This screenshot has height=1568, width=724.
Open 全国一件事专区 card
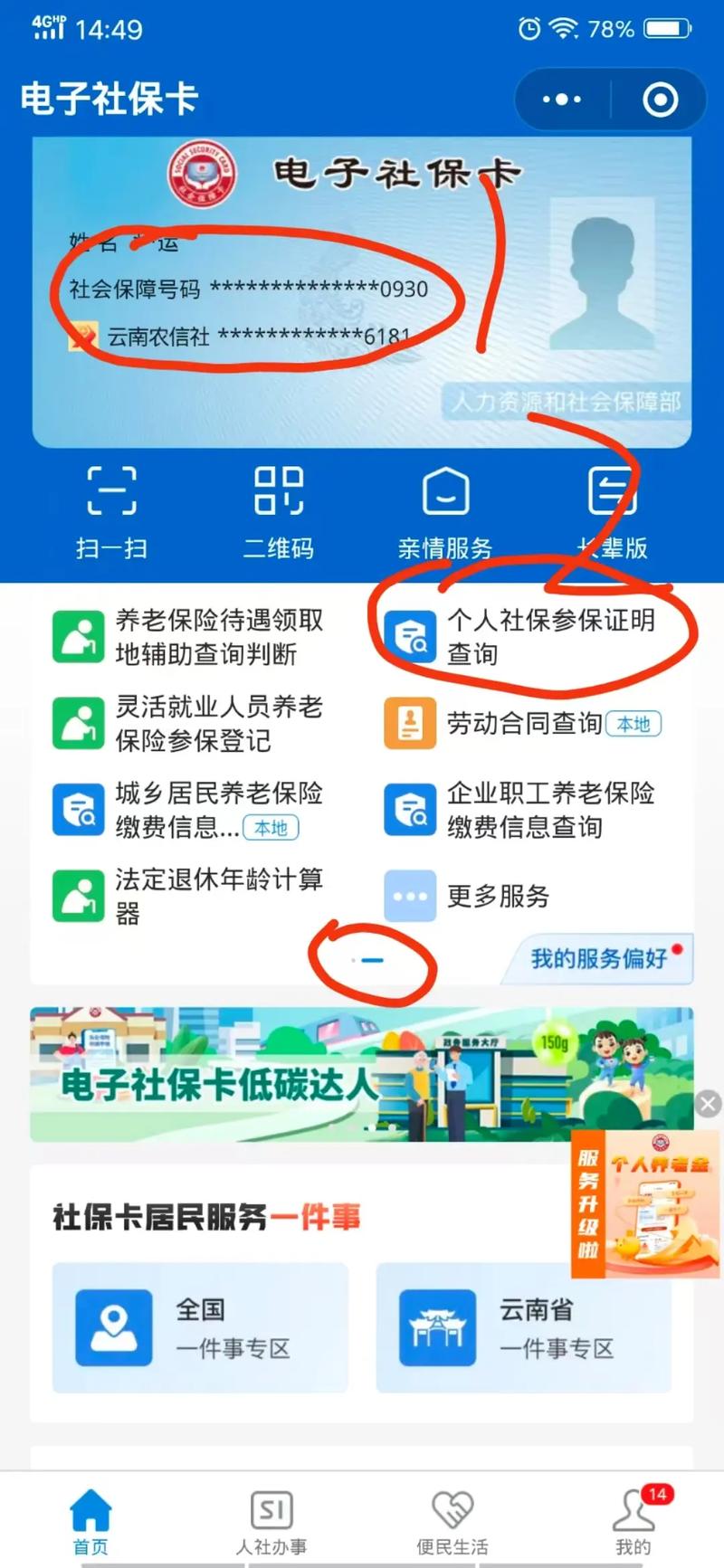[200, 1327]
